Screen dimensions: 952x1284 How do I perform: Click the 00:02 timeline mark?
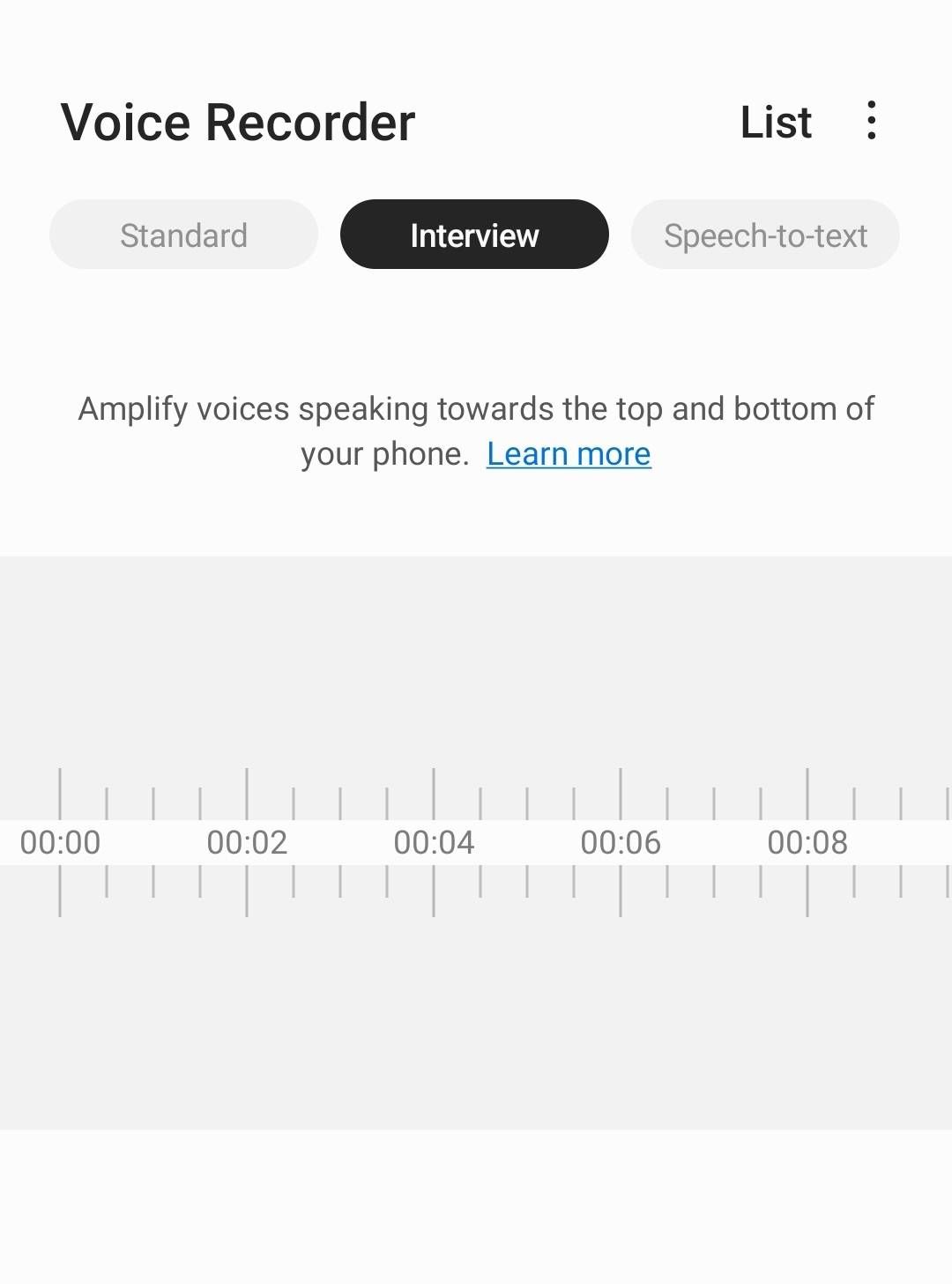click(248, 840)
